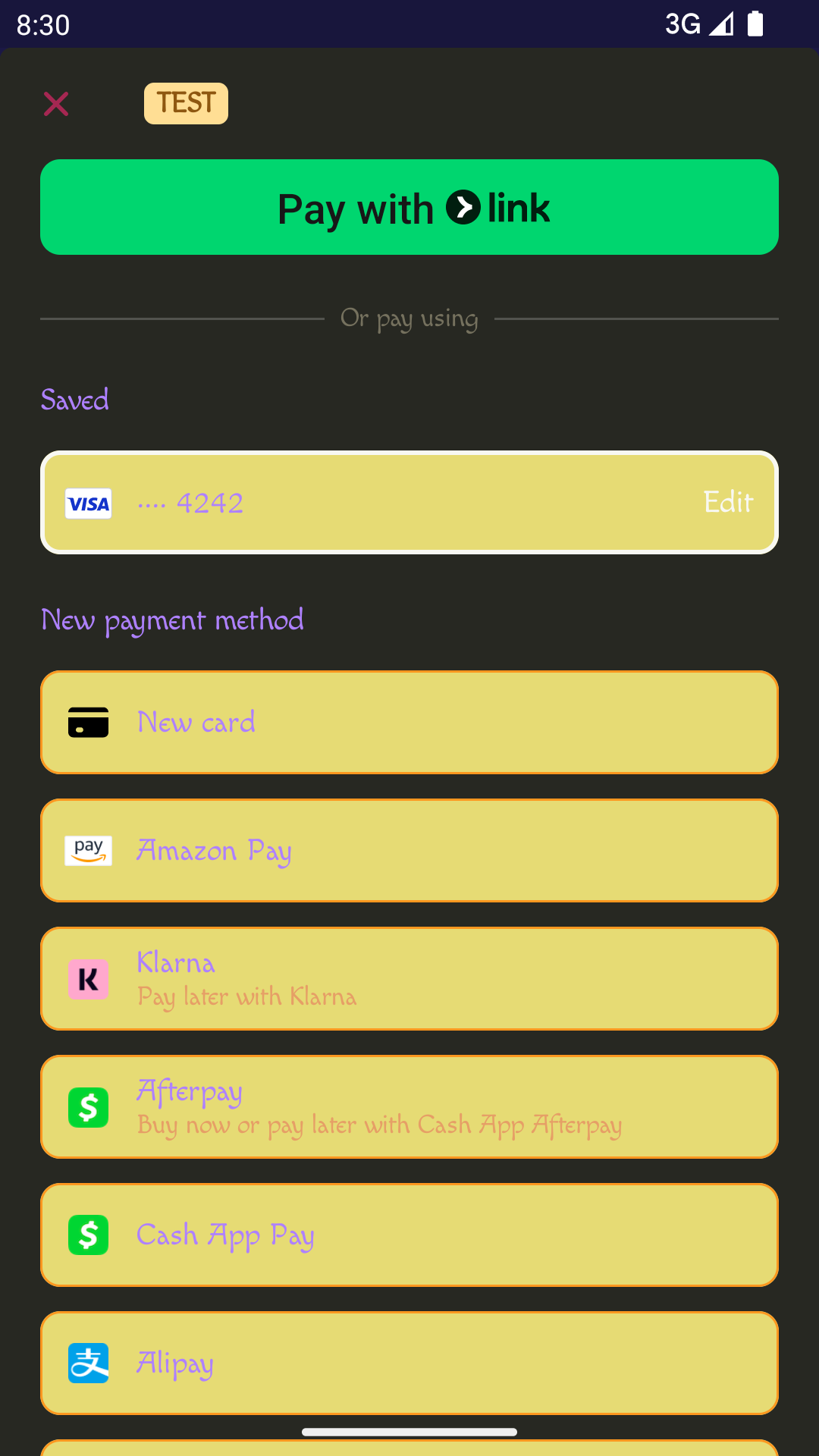Select Amazon Pay

click(409, 850)
